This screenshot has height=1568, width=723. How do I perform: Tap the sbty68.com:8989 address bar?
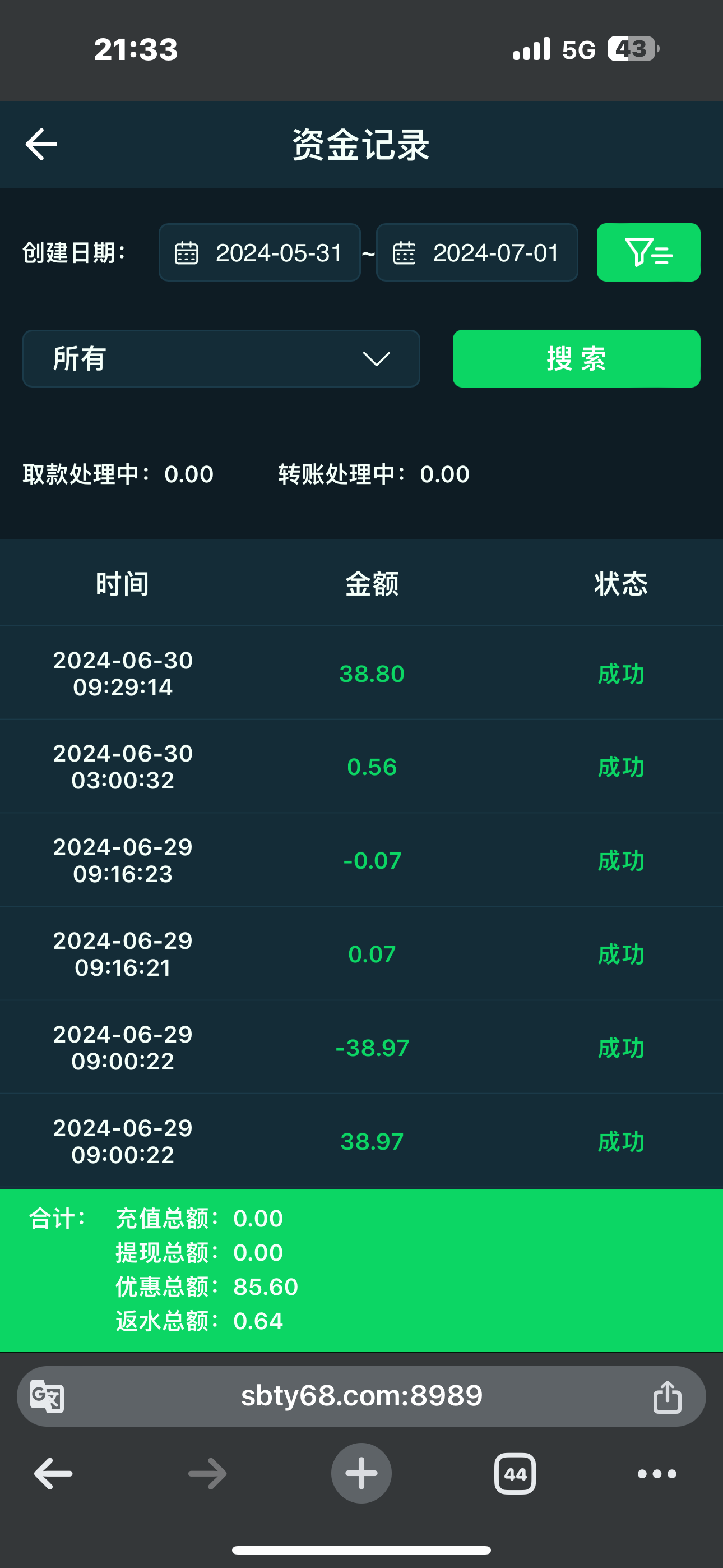[361, 1396]
